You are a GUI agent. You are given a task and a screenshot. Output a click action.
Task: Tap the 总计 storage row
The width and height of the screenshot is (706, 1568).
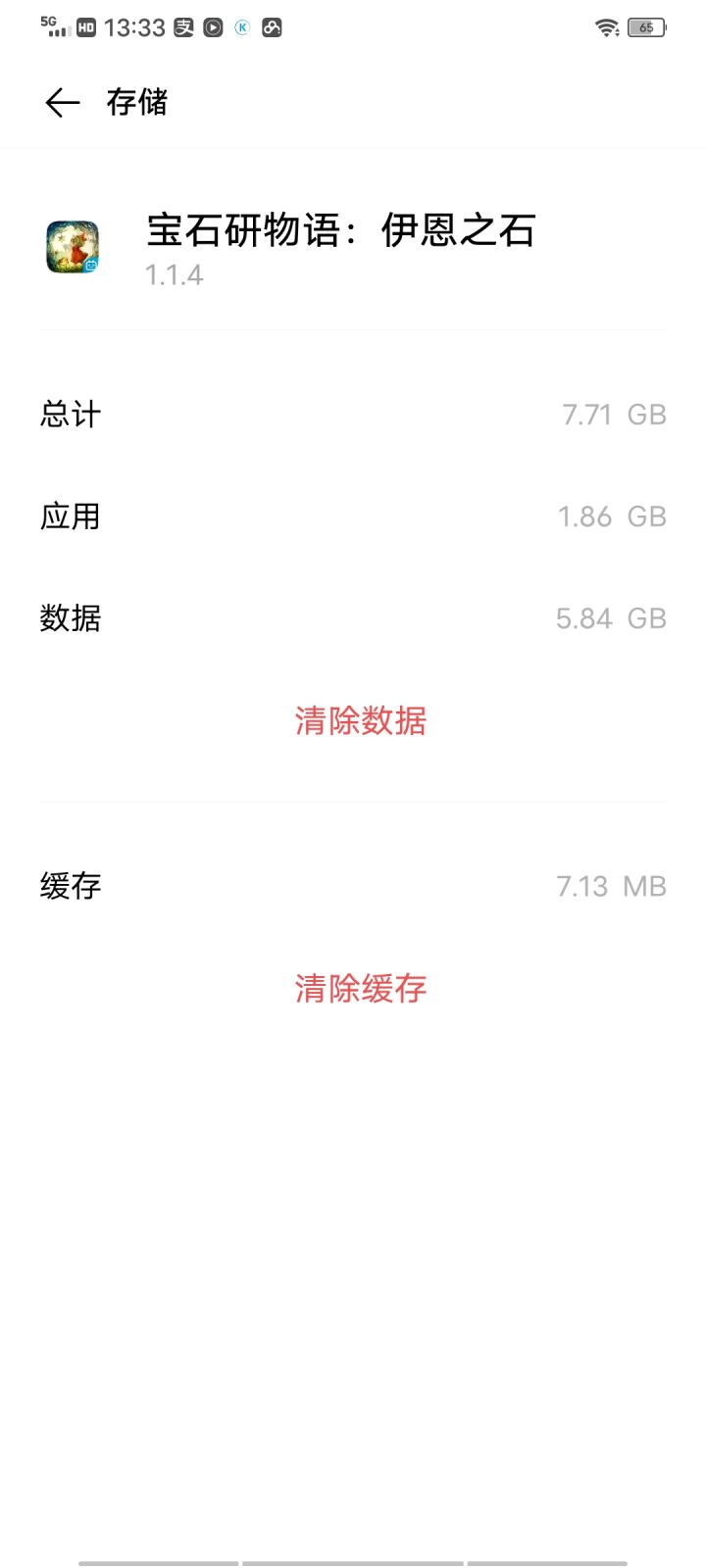(353, 414)
